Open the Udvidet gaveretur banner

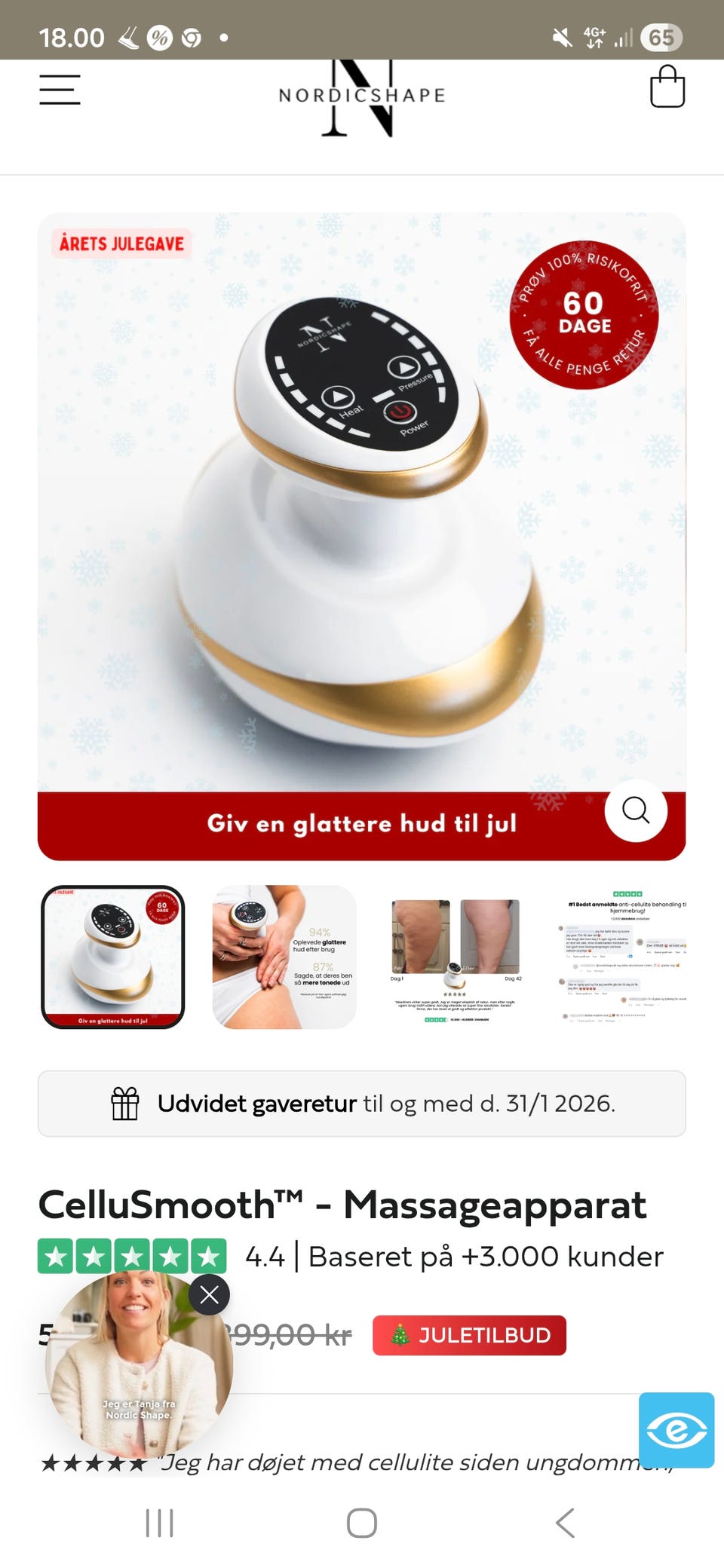(x=362, y=1104)
